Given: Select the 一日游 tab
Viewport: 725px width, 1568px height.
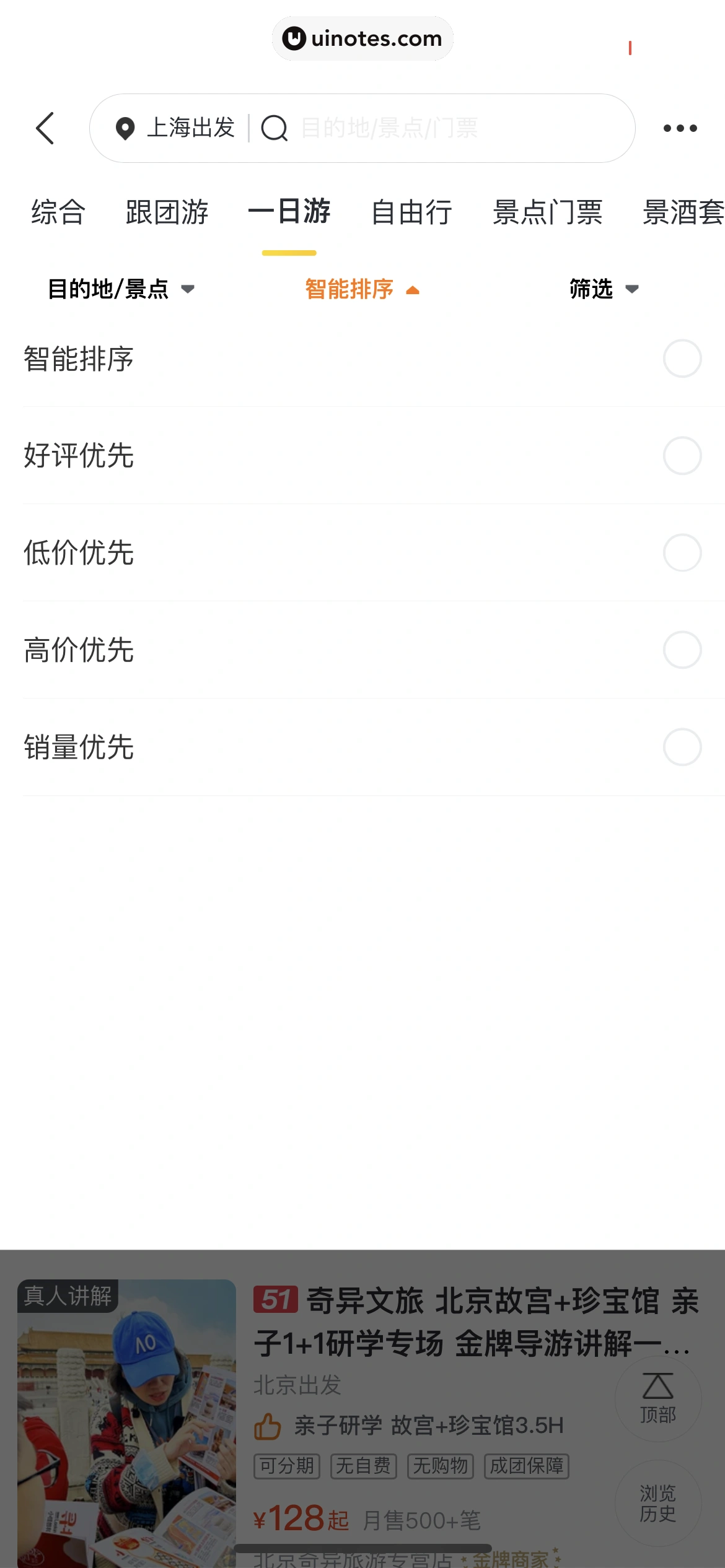Looking at the screenshot, I should (x=289, y=212).
